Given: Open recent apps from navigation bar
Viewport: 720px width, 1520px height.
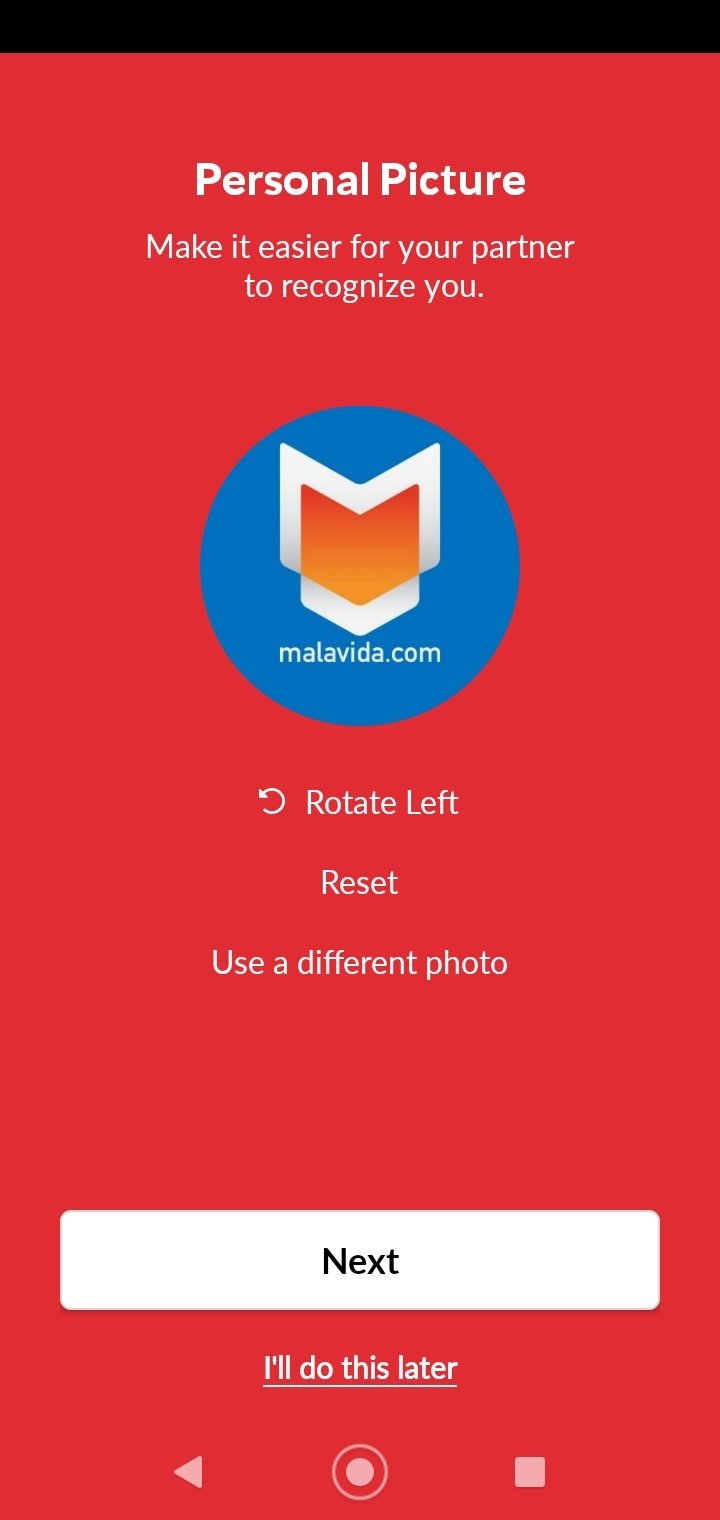Looking at the screenshot, I should pyautogui.click(x=529, y=1471).
